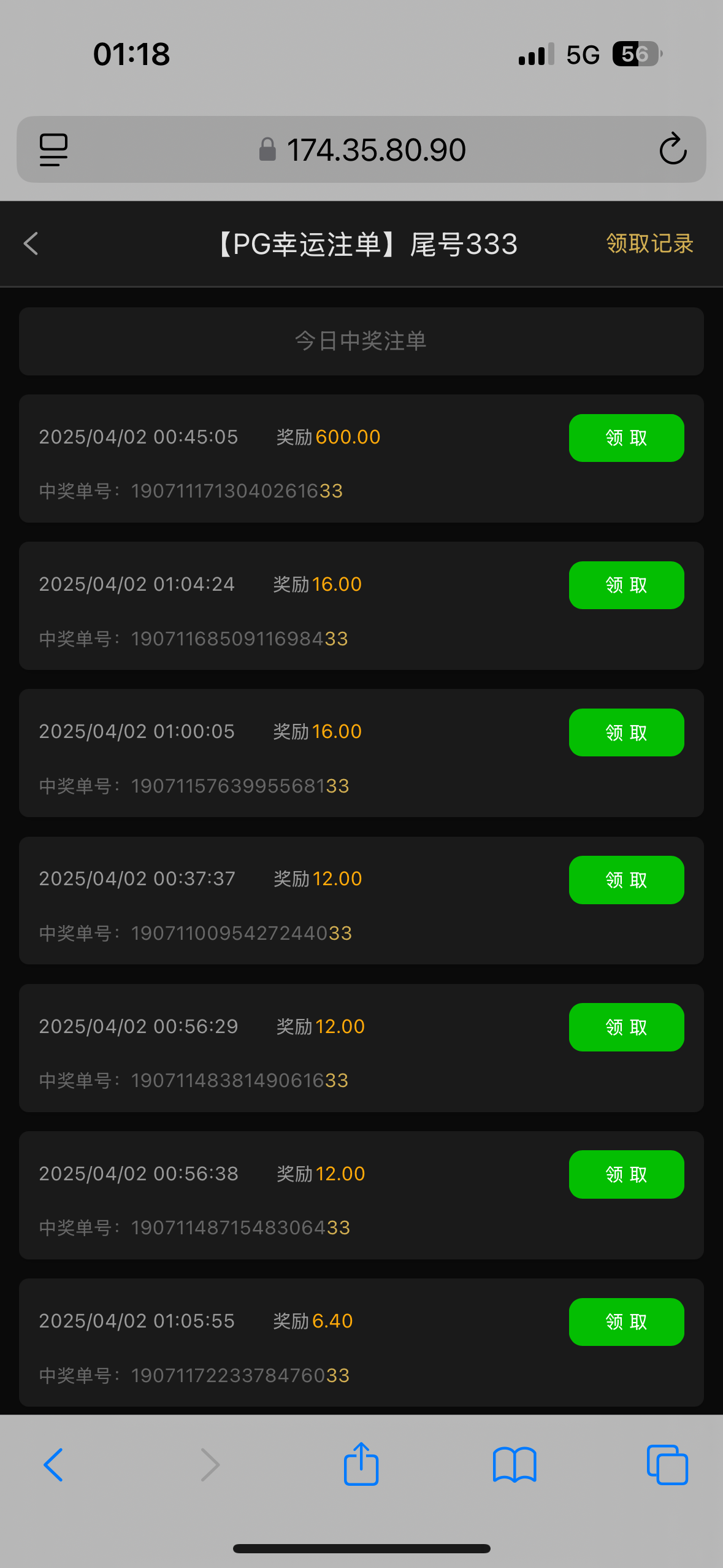Show all open Safari tabs

tap(667, 1464)
